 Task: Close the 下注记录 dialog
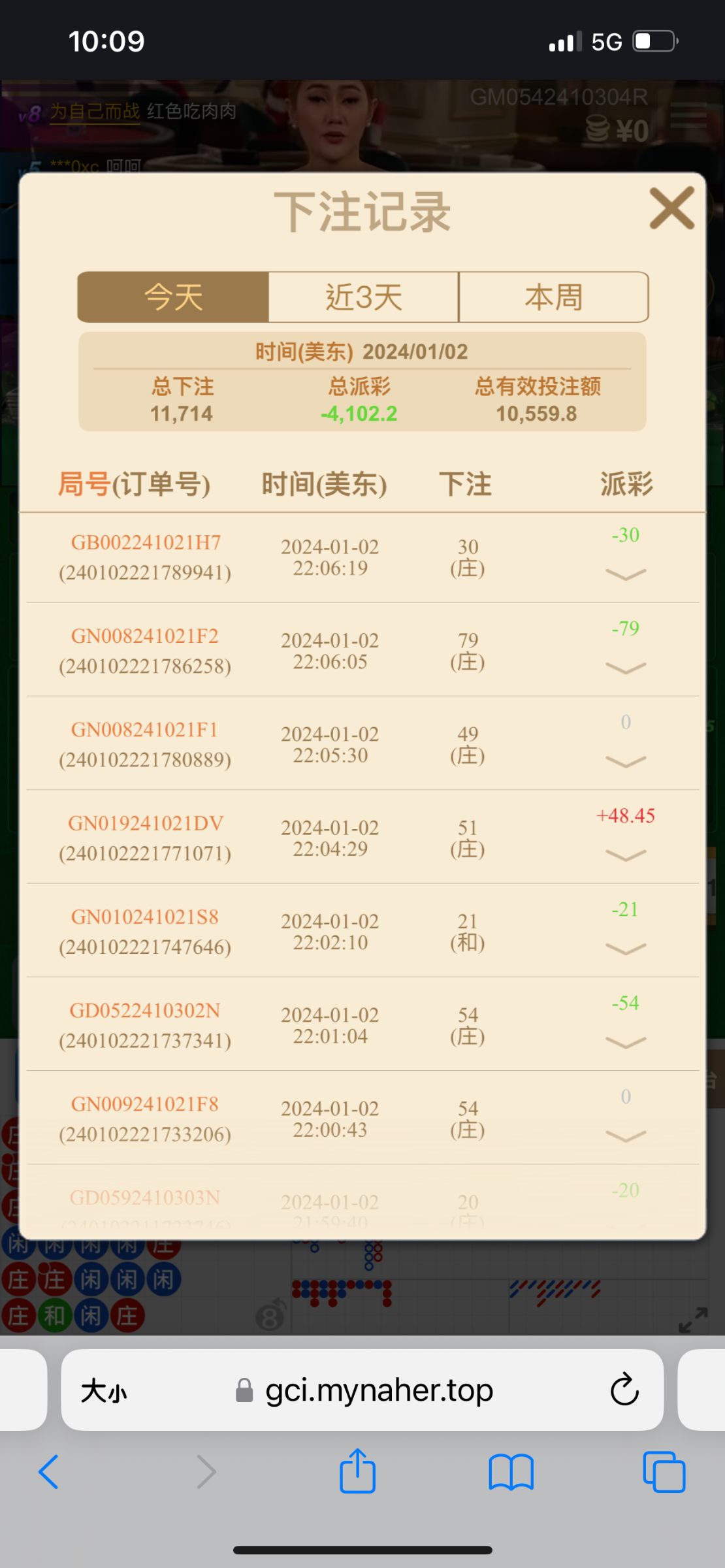point(671,208)
